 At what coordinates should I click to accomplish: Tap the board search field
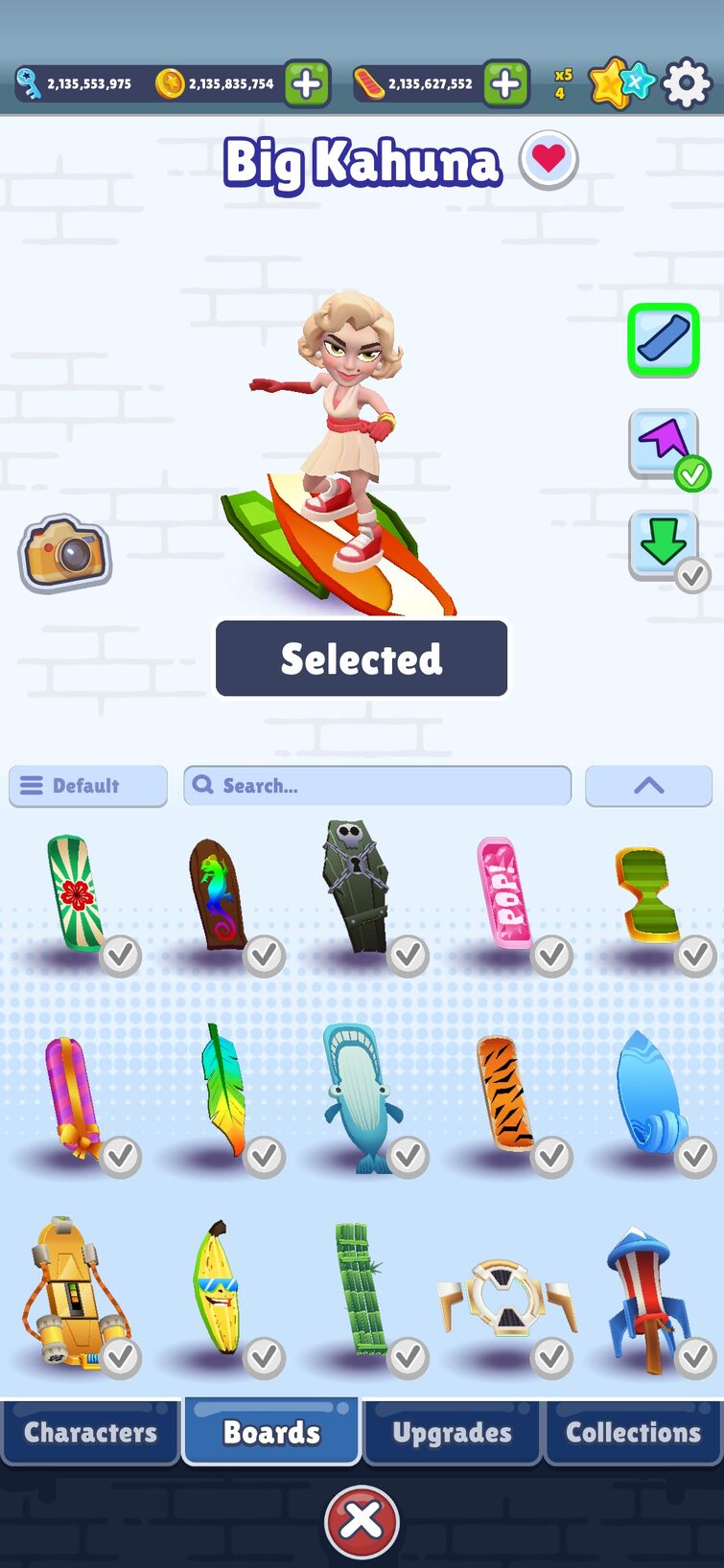[x=377, y=785]
